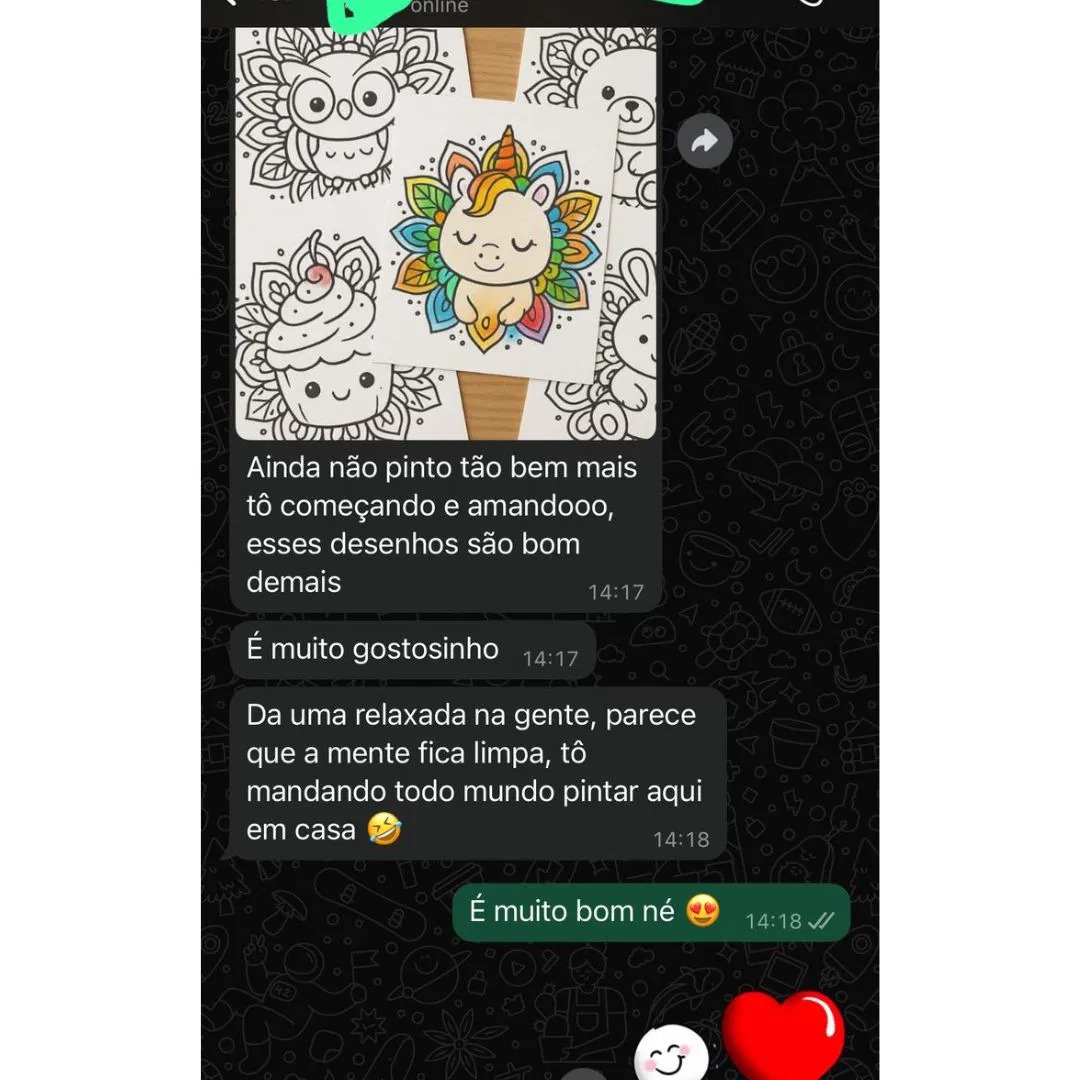
Task: Forward the coloring drawings image
Action: point(704,143)
